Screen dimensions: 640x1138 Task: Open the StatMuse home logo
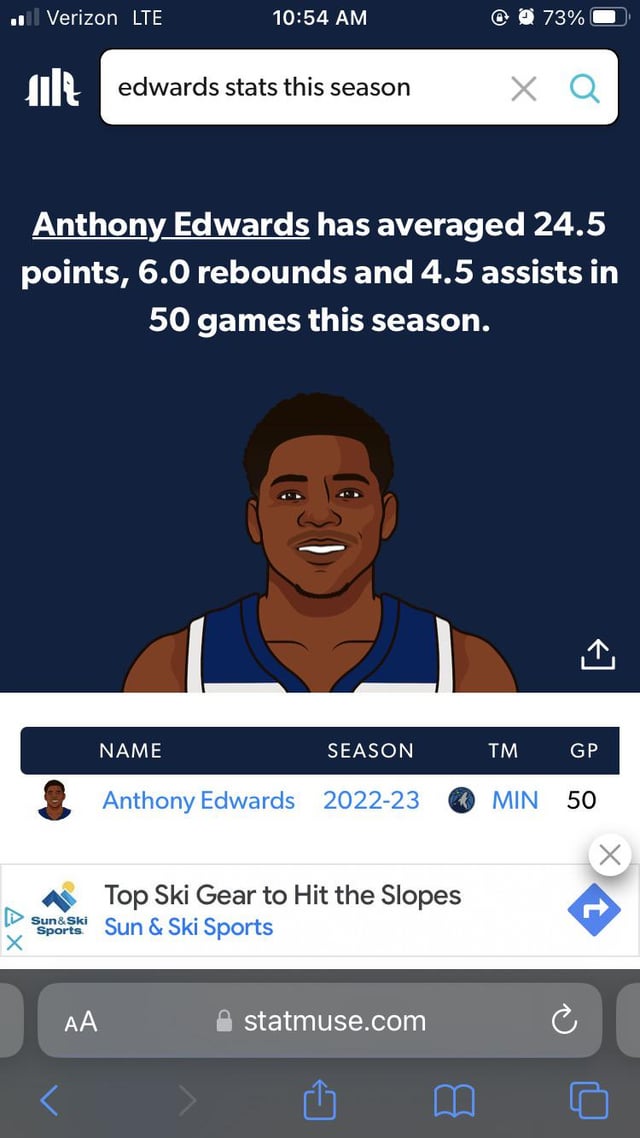tap(52, 88)
